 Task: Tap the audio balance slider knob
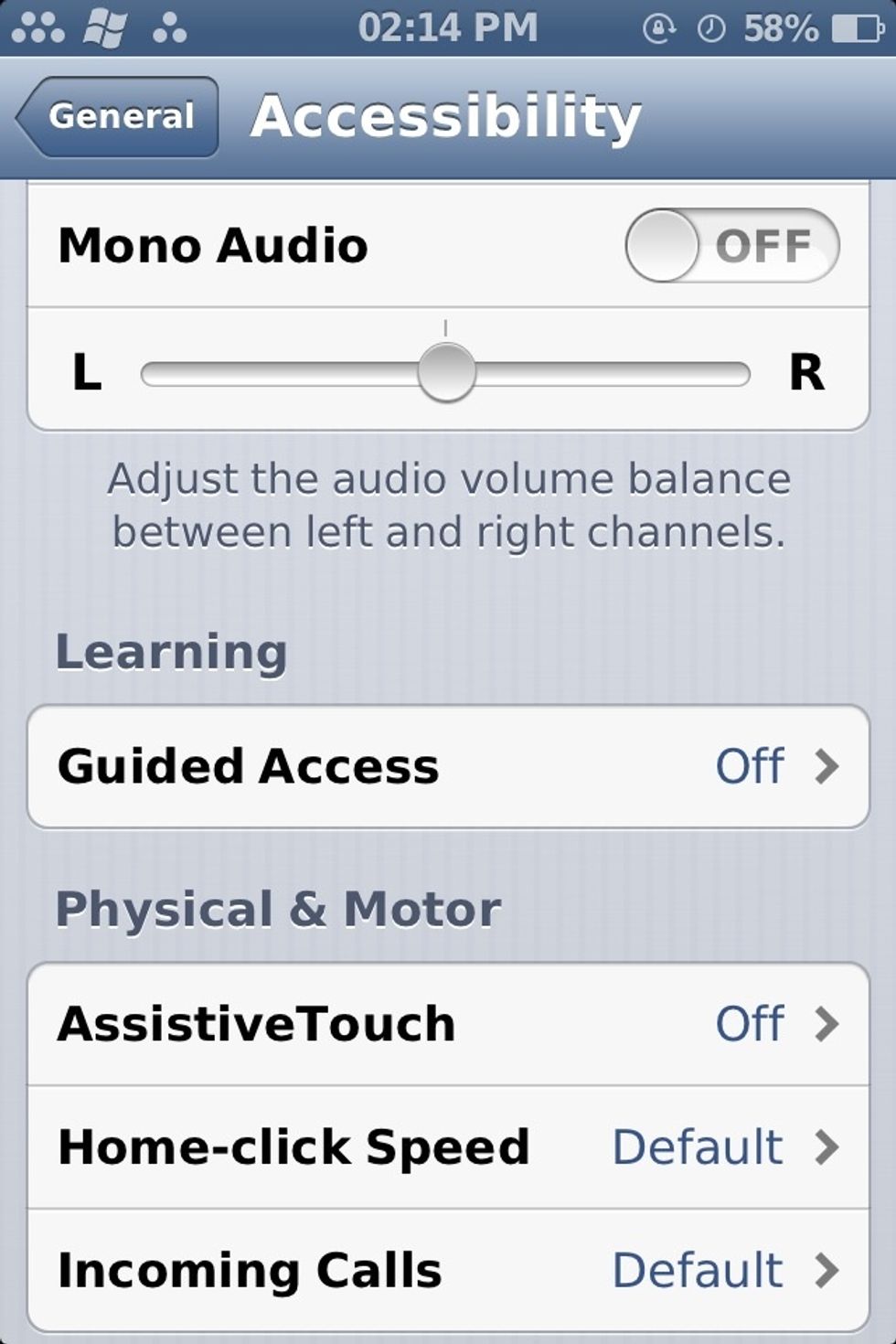[446, 373]
